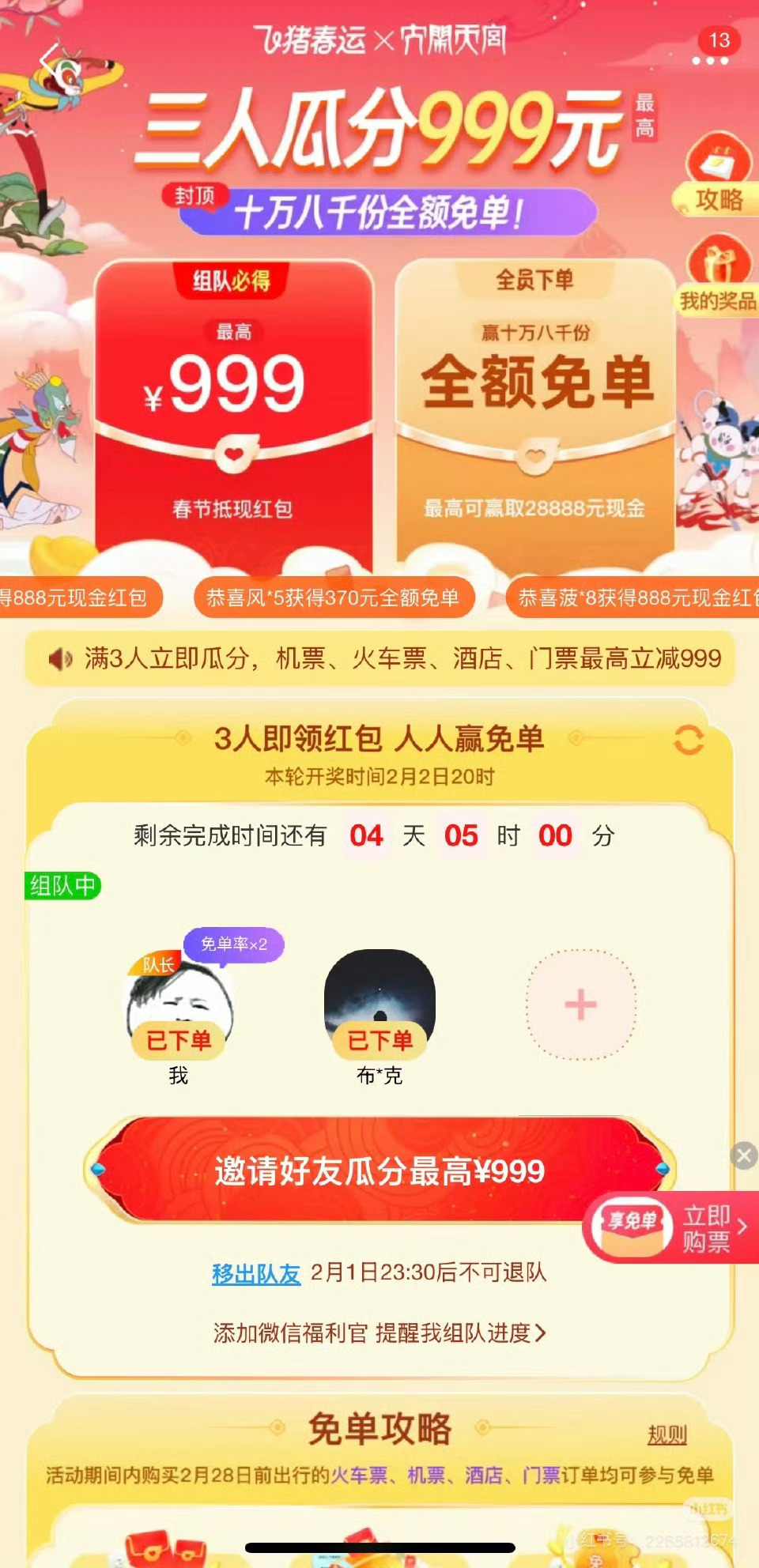
Task: Open the three-dot overflow menu
Action: pyautogui.click(x=709, y=61)
